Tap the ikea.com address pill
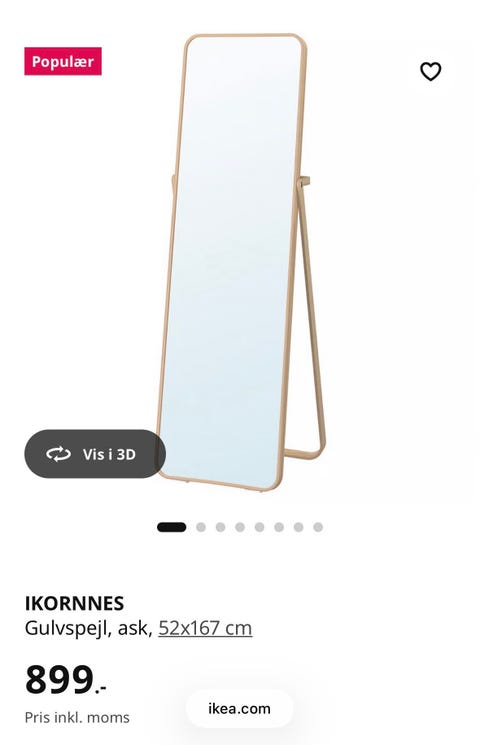Screen dimensions: 480x745 239,708
